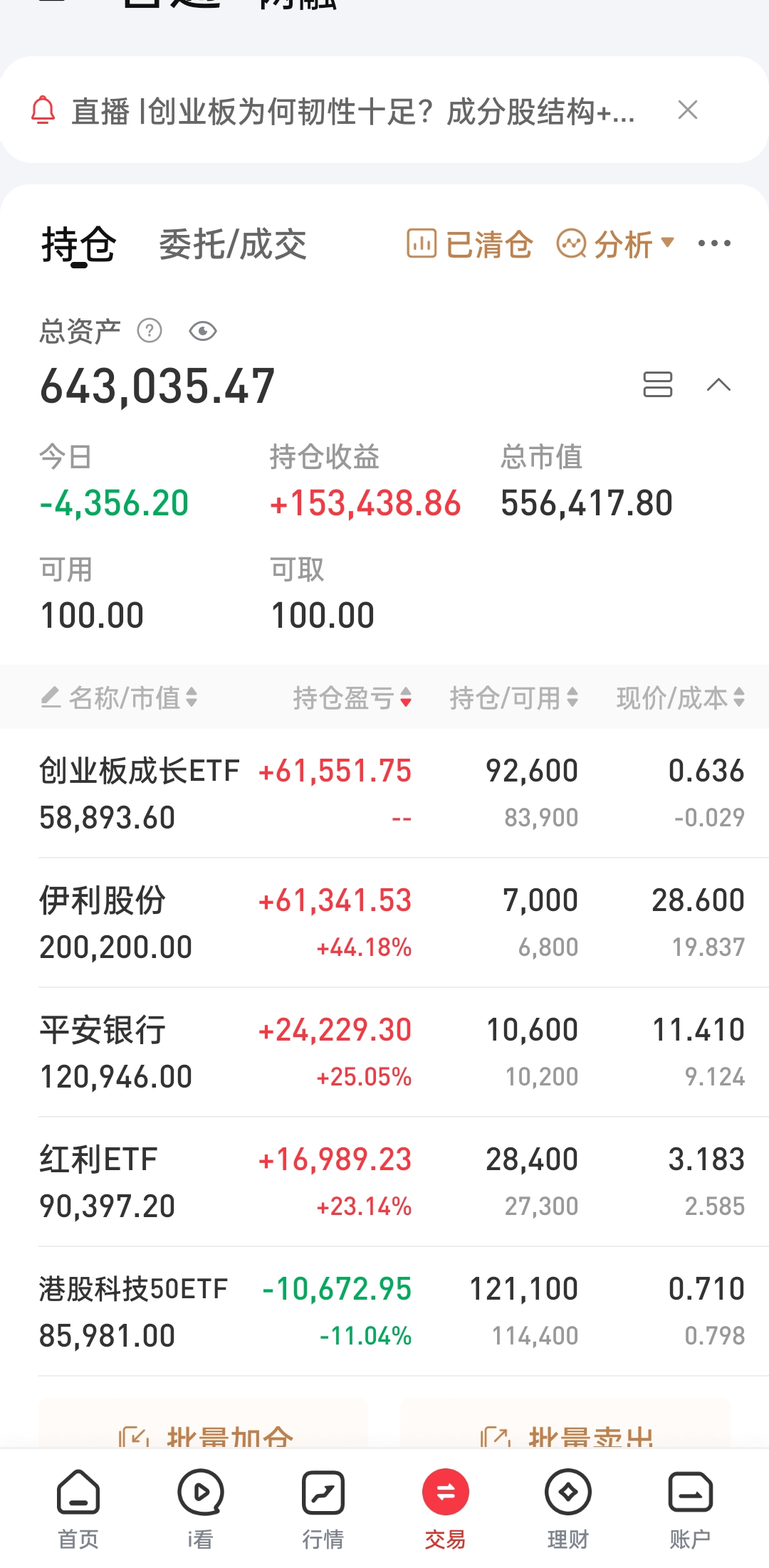
Task: Sort holdings by 持仓盈亏
Action: coord(352,698)
